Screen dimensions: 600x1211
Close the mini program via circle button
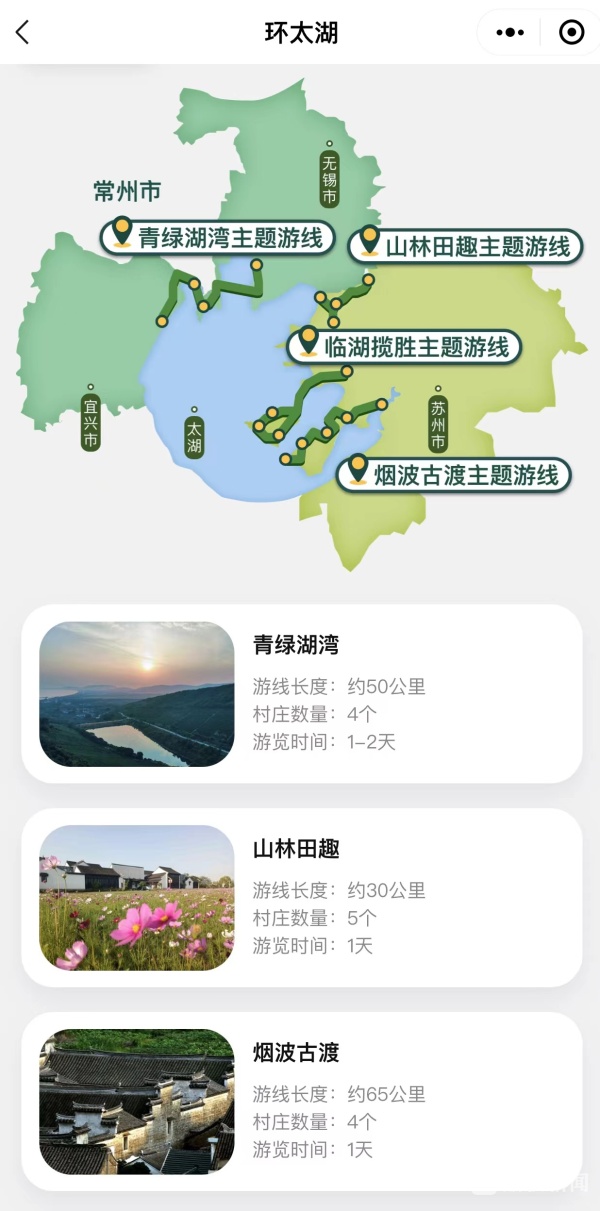571,33
